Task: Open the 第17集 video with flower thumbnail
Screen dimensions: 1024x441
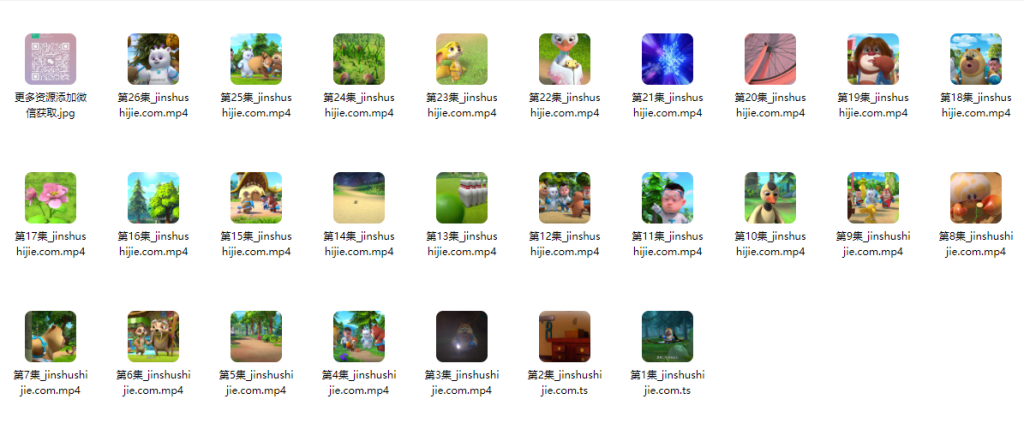Action: coord(50,197)
